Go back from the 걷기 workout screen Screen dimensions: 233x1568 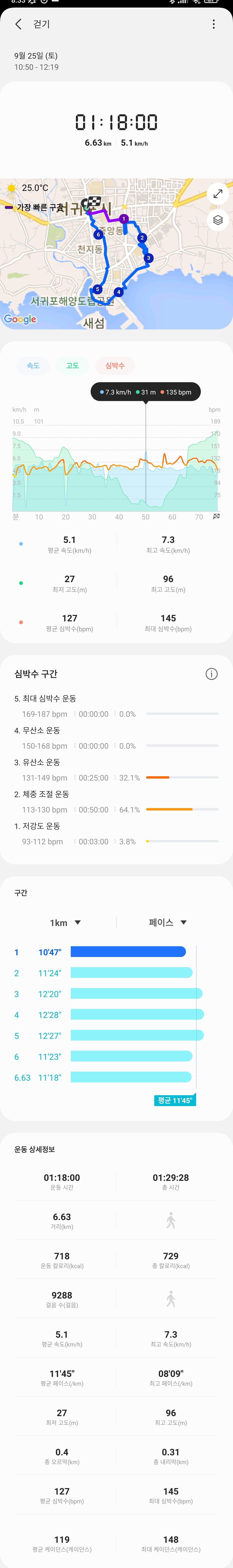tap(18, 24)
